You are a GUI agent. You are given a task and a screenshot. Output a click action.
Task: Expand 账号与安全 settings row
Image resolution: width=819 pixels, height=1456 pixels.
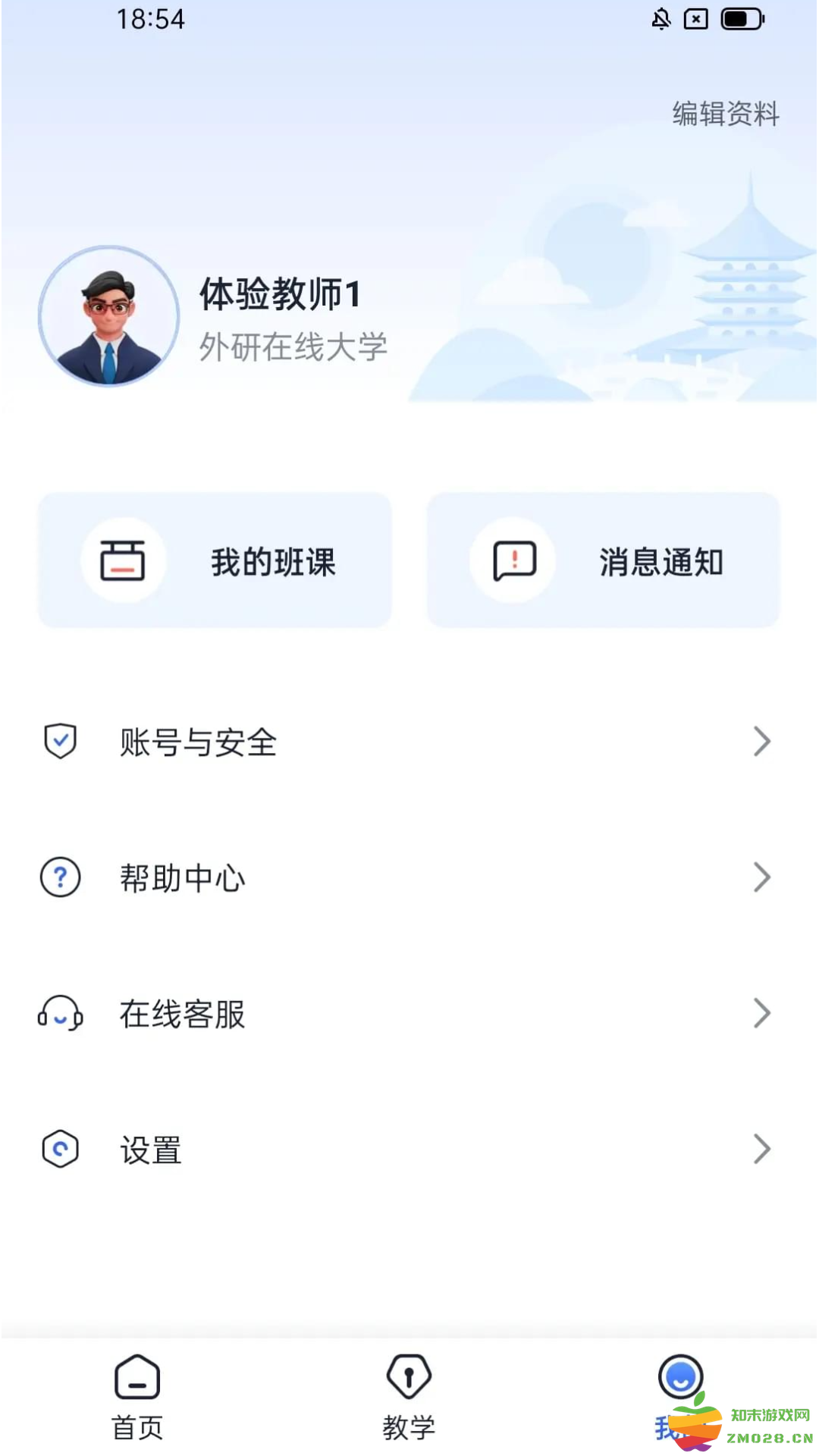click(762, 742)
